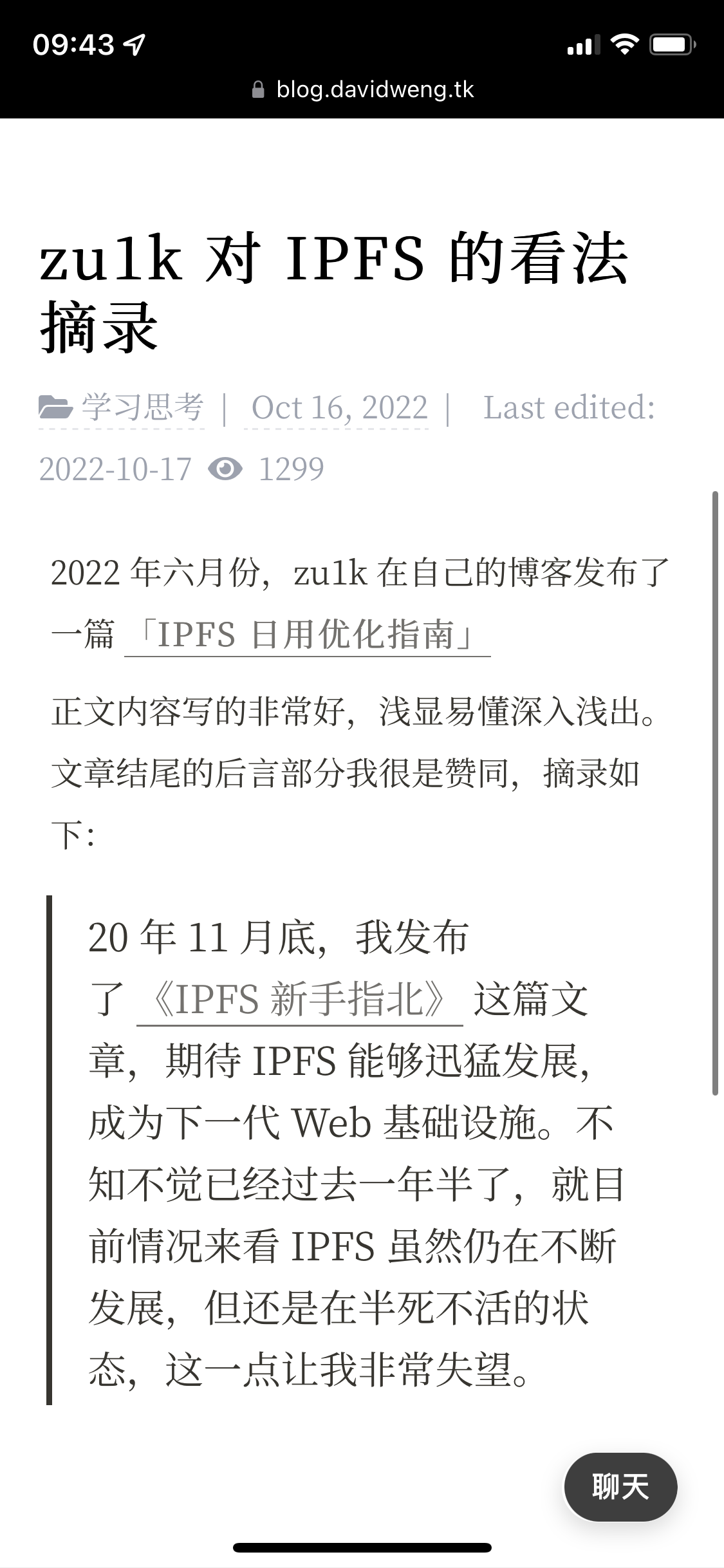Open the 聊天 chat button

coord(620,1487)
